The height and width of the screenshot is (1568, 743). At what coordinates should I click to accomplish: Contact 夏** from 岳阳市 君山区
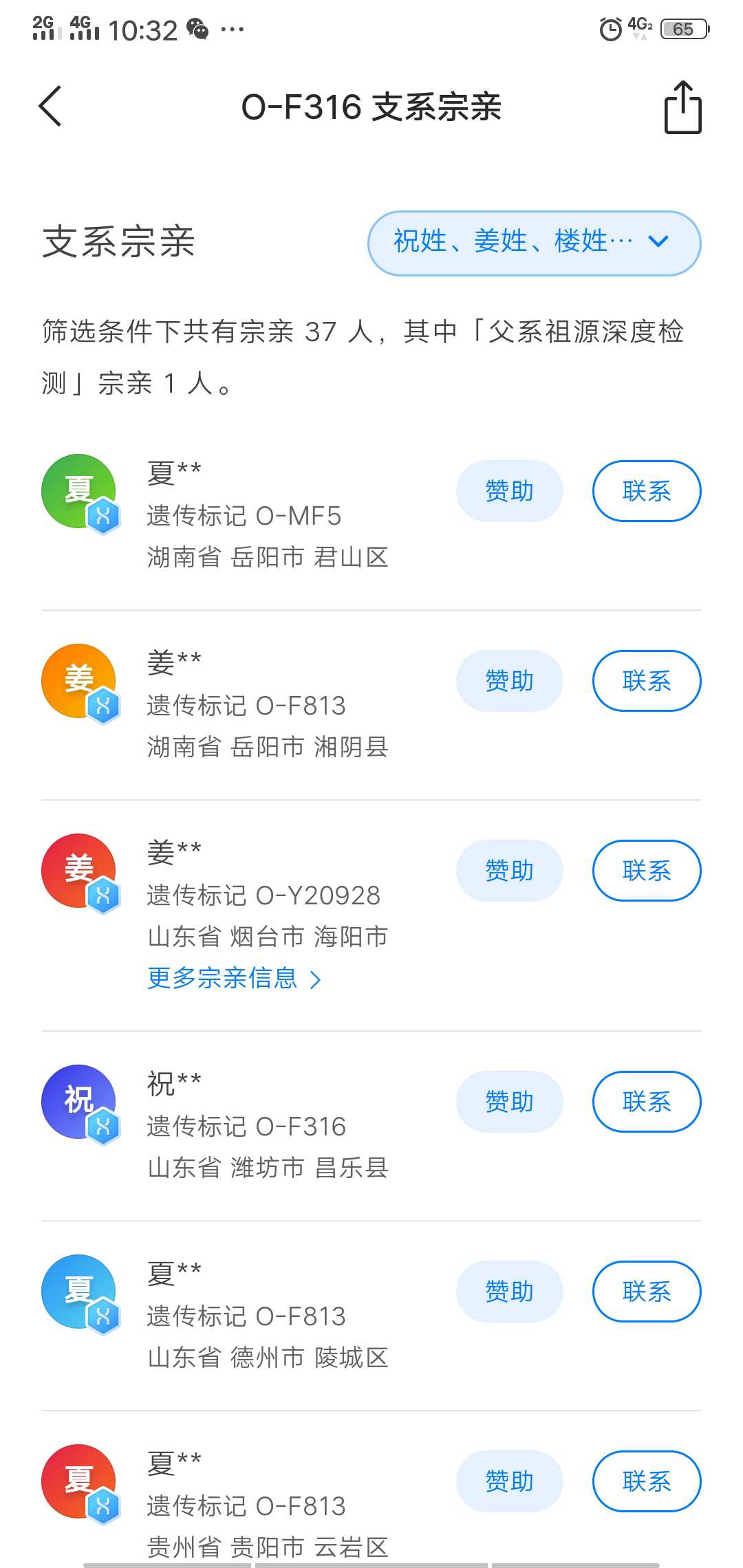(647, 491)
